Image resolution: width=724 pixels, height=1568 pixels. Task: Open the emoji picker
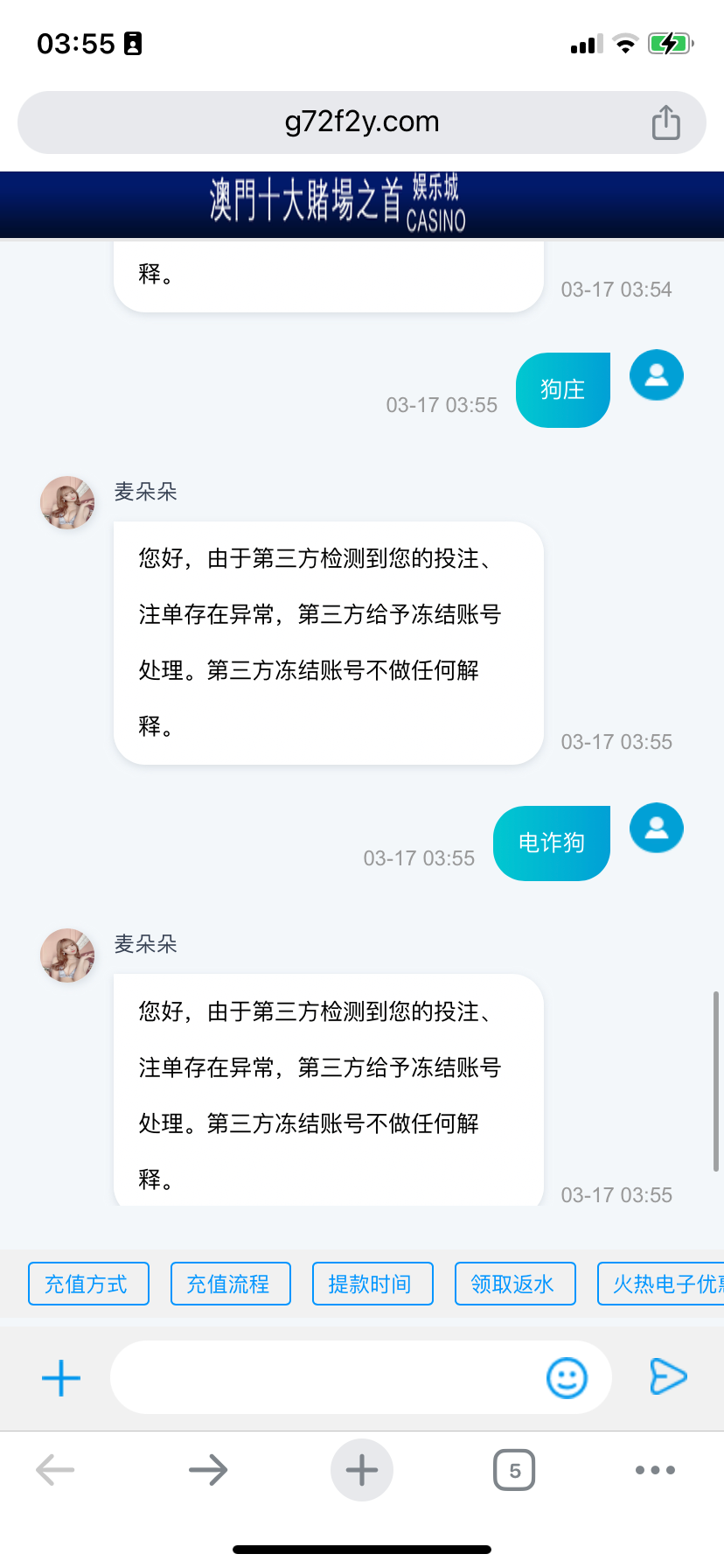coord(567,1378)
